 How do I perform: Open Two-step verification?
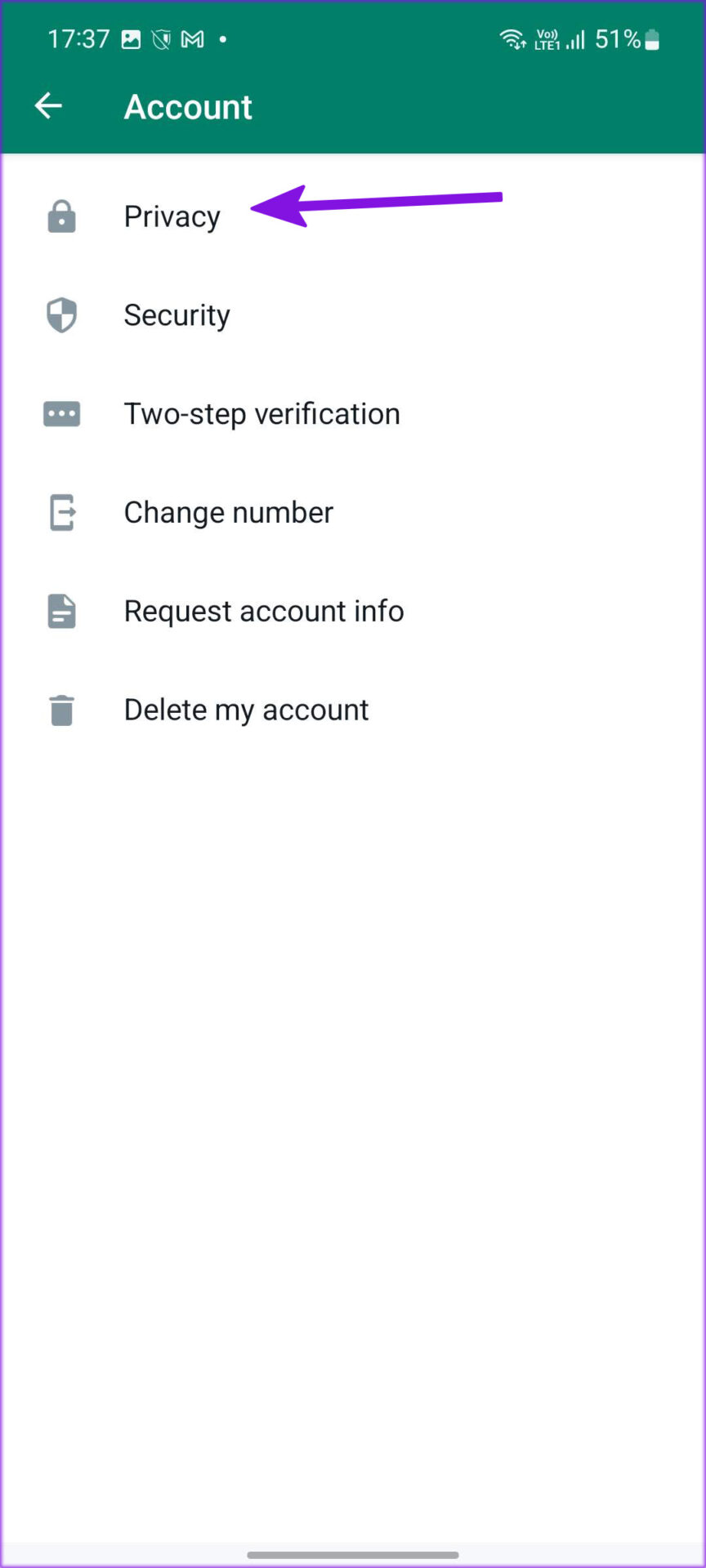coord(353,414)
